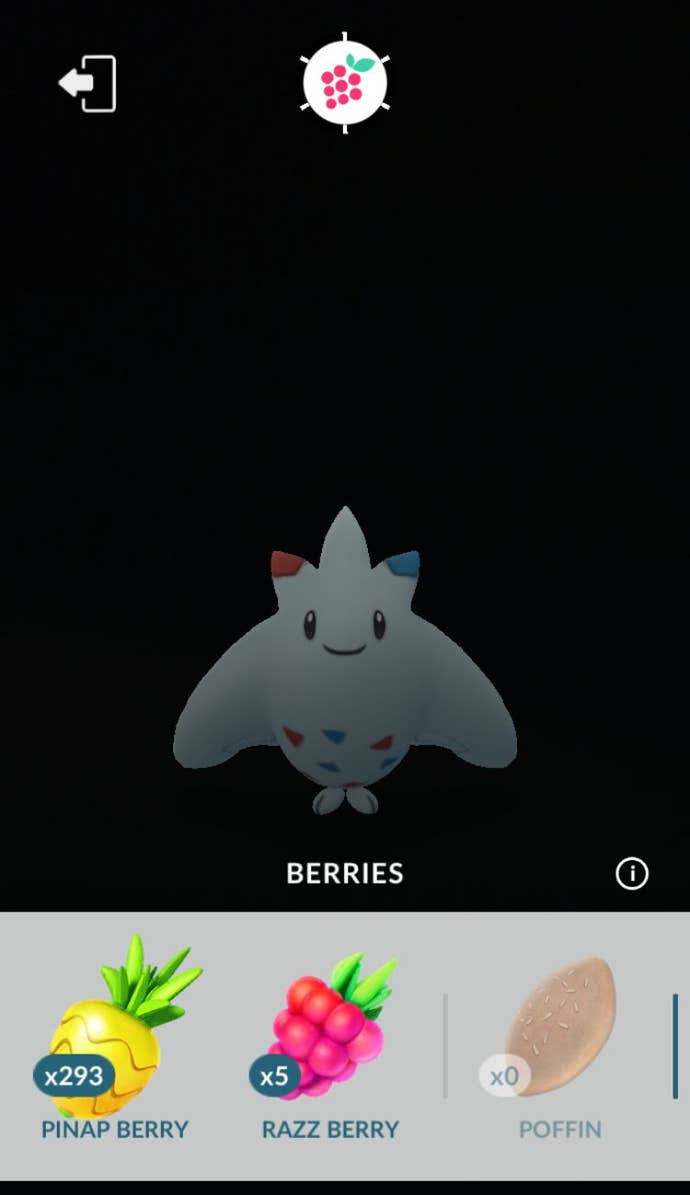Exit the berry feeding screen
690x1195 pixels.
point(88,84)
